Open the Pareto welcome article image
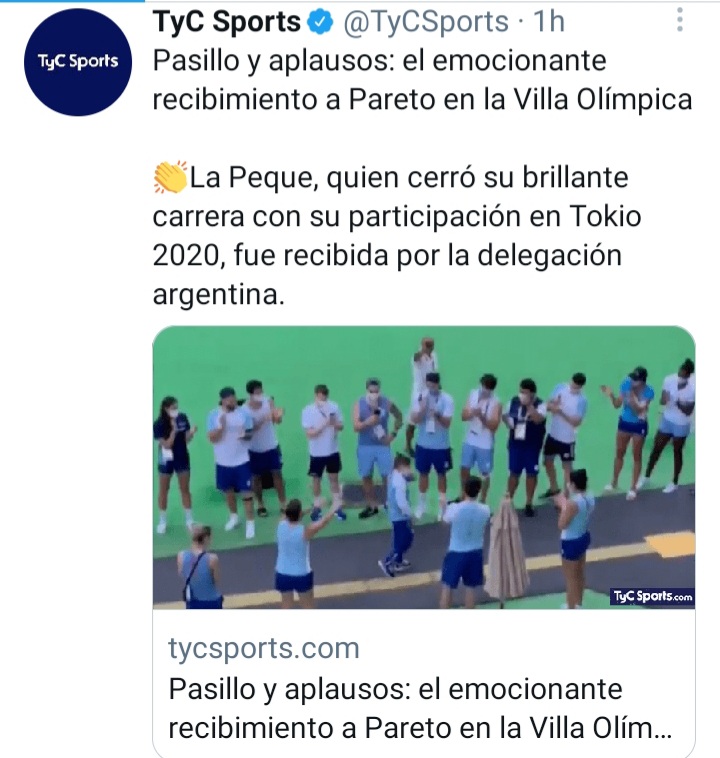Viewport: 720px width, 758px height. click(423, 468)
